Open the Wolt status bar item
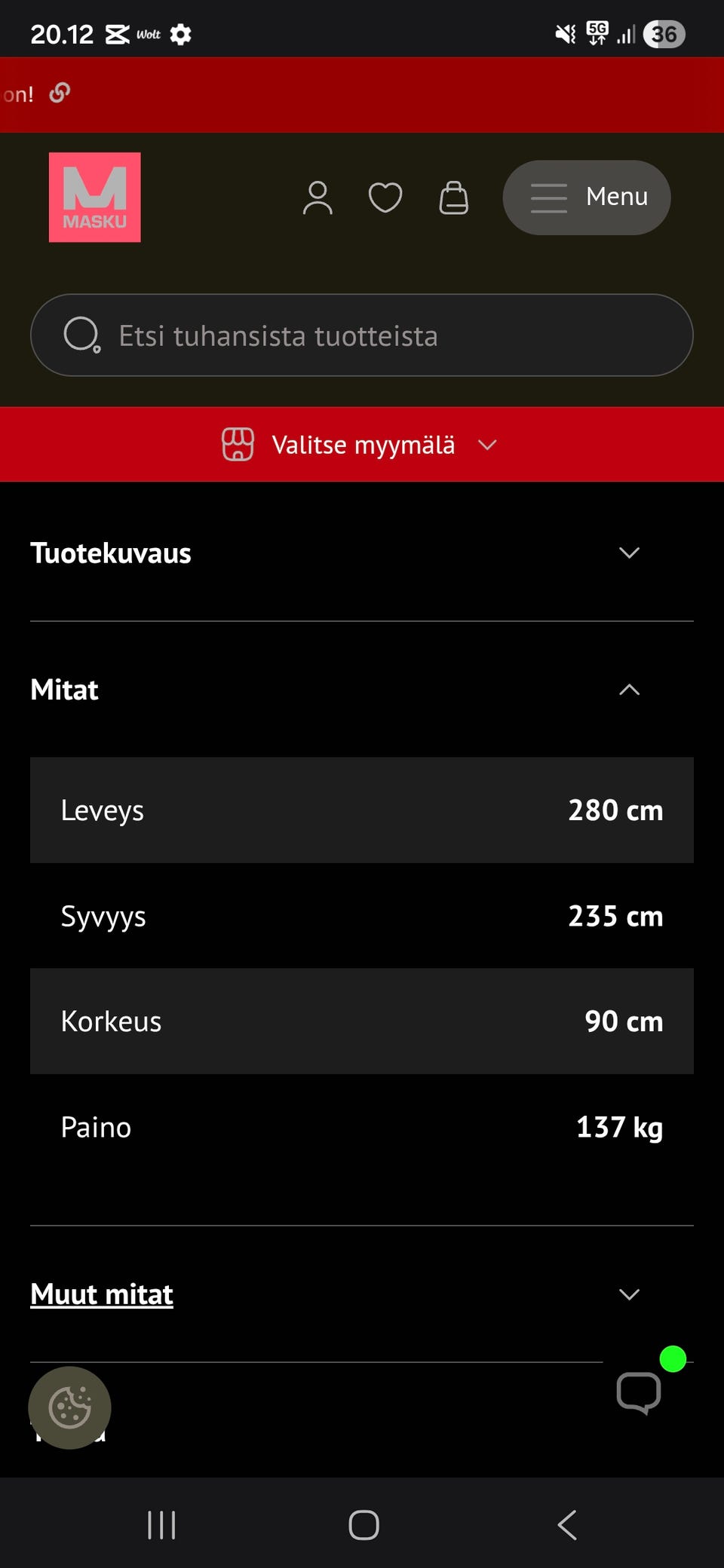Image resolution: width=724 pixels, height=1568 pixels. coord(148,33)
